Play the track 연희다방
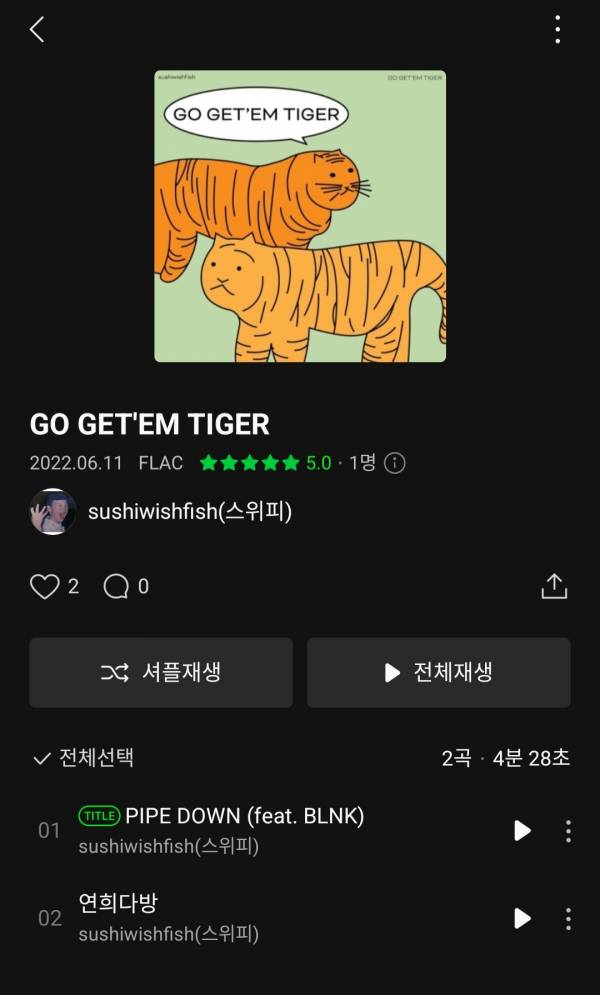This screenshot has width=600, height=995. (522, 918)
